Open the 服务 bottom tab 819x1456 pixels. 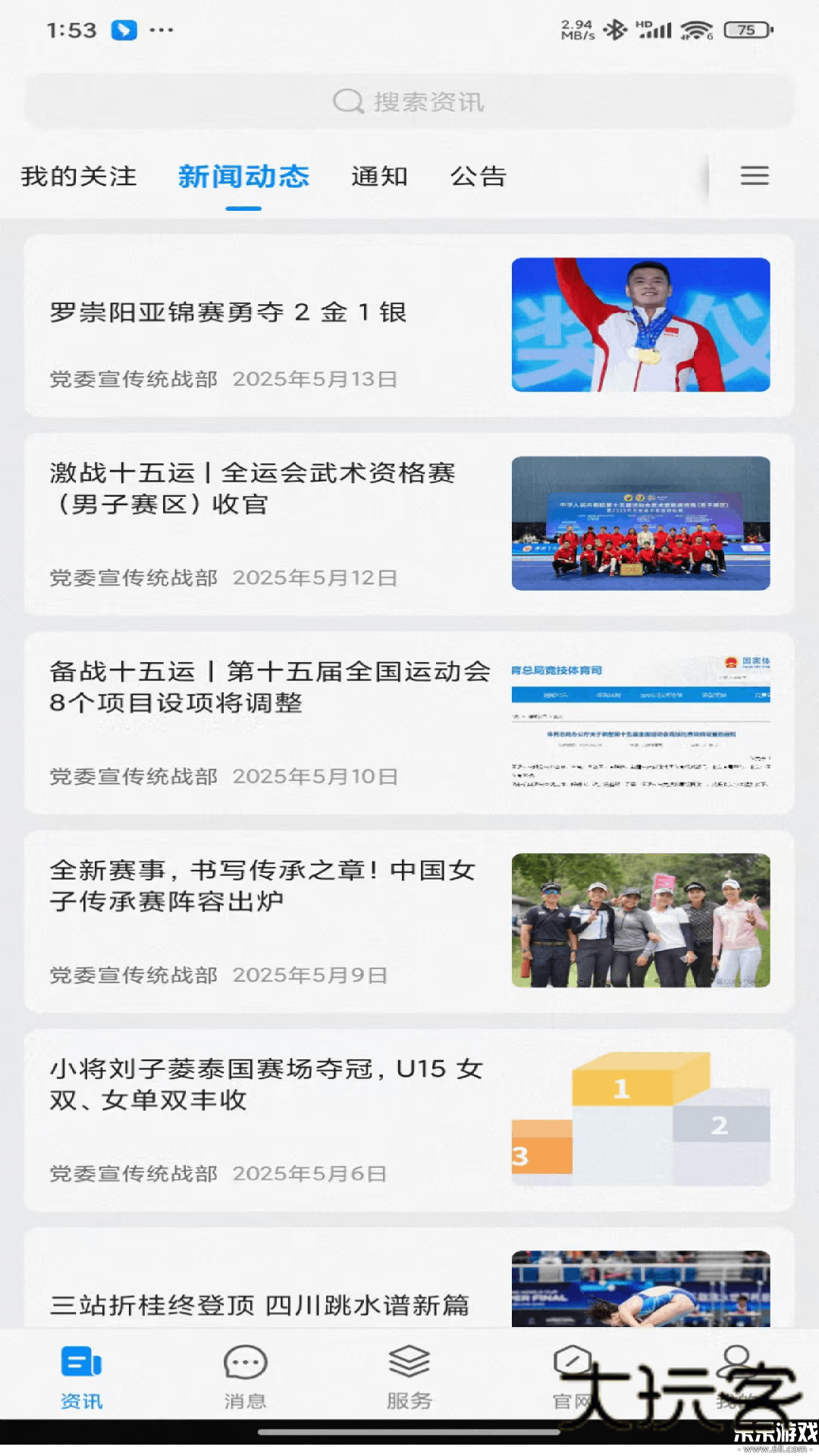click(x=409, y=1377)
